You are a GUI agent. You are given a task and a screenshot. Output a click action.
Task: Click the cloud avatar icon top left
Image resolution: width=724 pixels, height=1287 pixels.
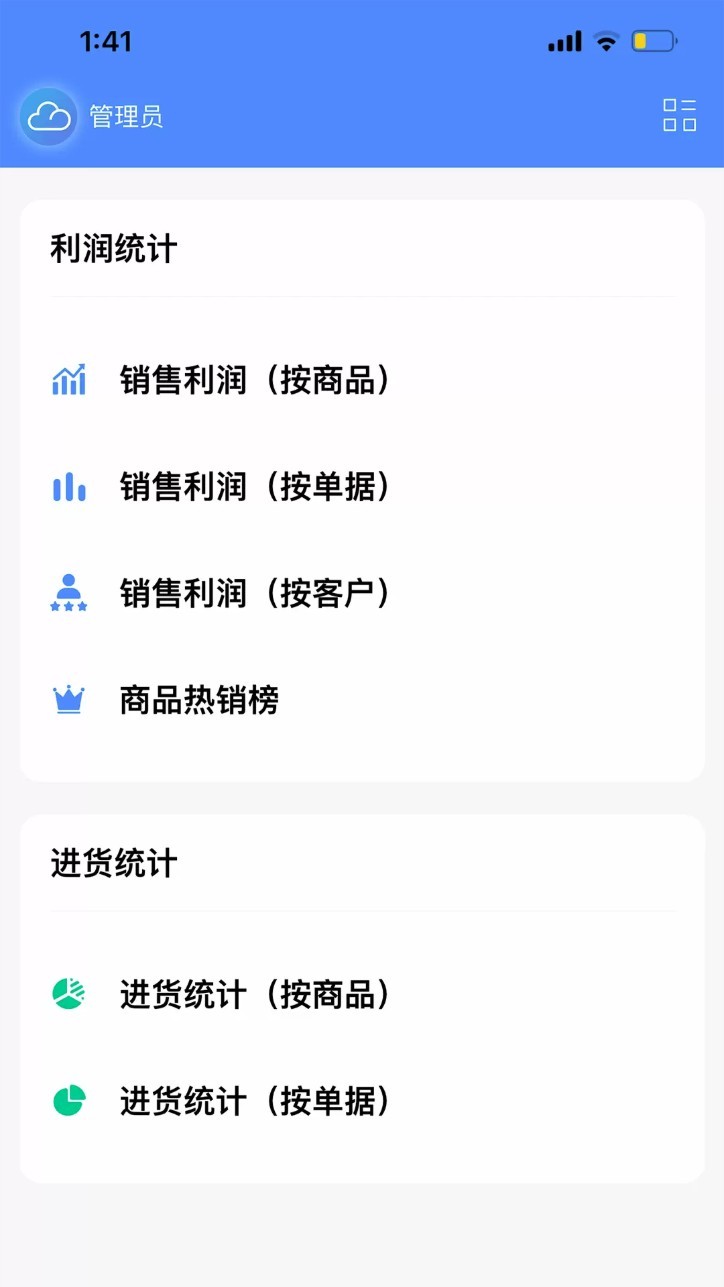point(47,117)
